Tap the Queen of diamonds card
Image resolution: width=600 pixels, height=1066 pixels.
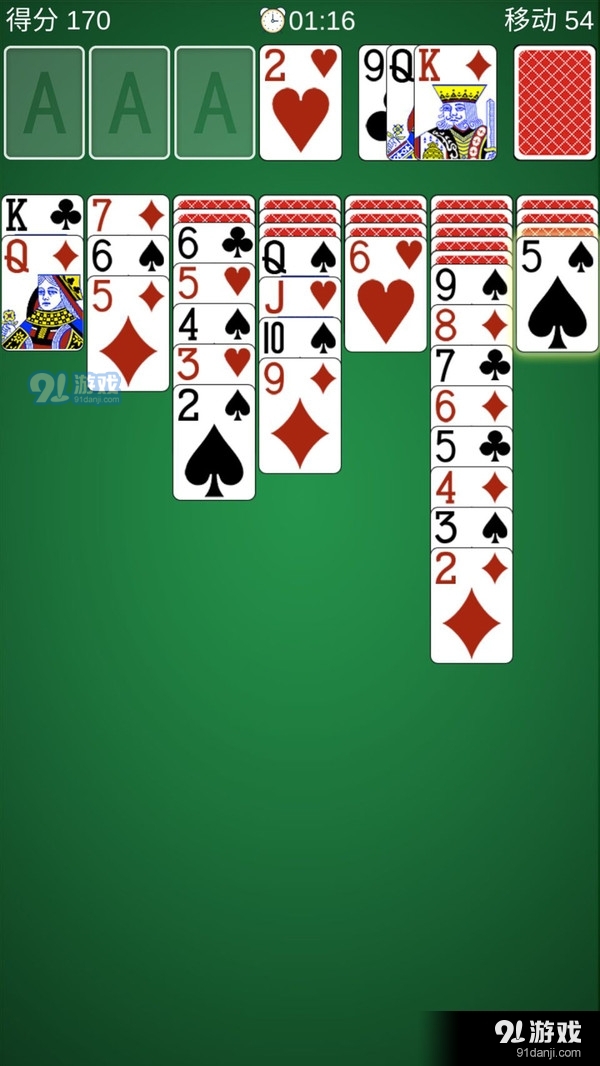coord(43,295)
